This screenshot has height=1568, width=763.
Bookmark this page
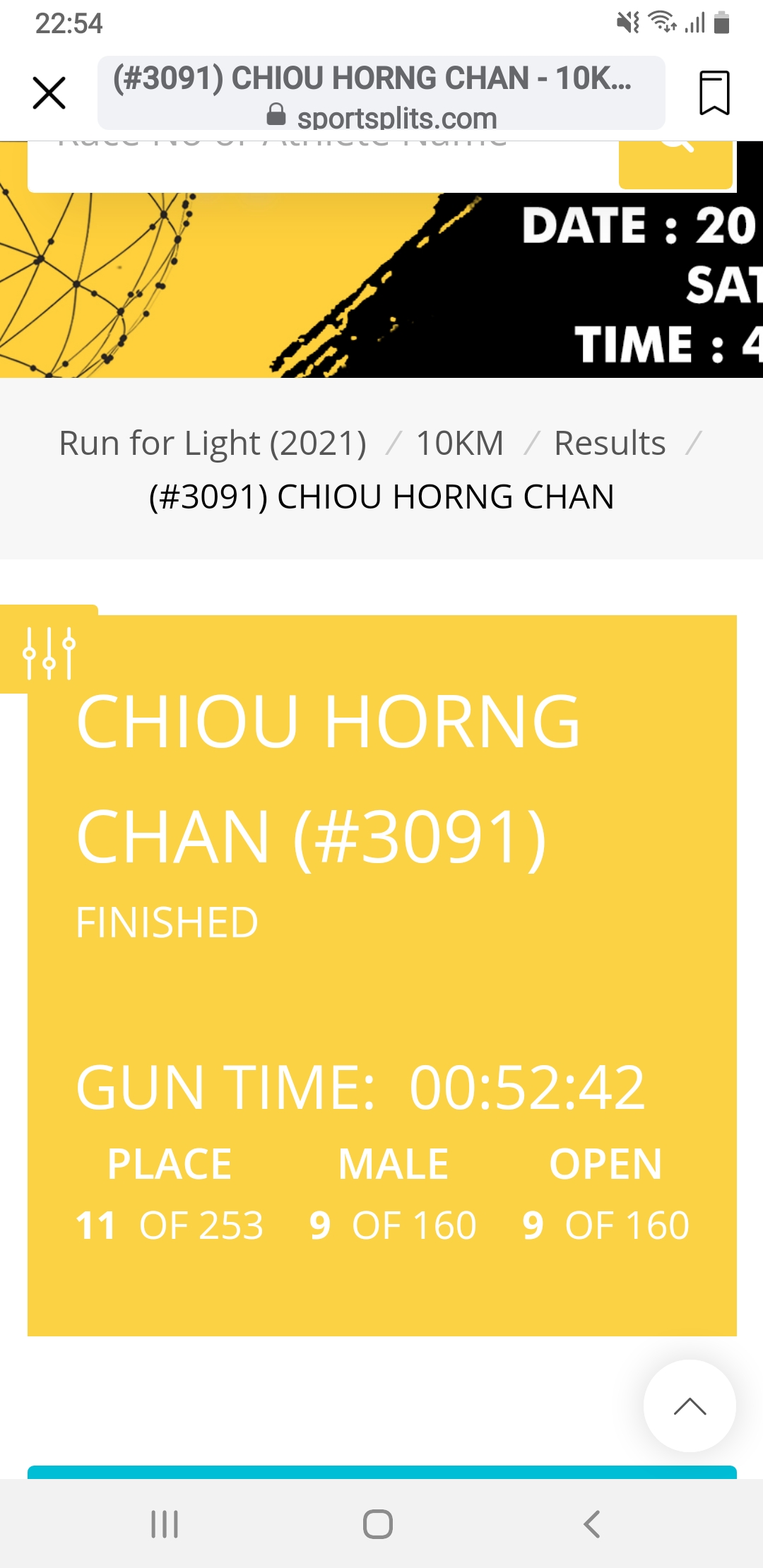tap(714, 93)
